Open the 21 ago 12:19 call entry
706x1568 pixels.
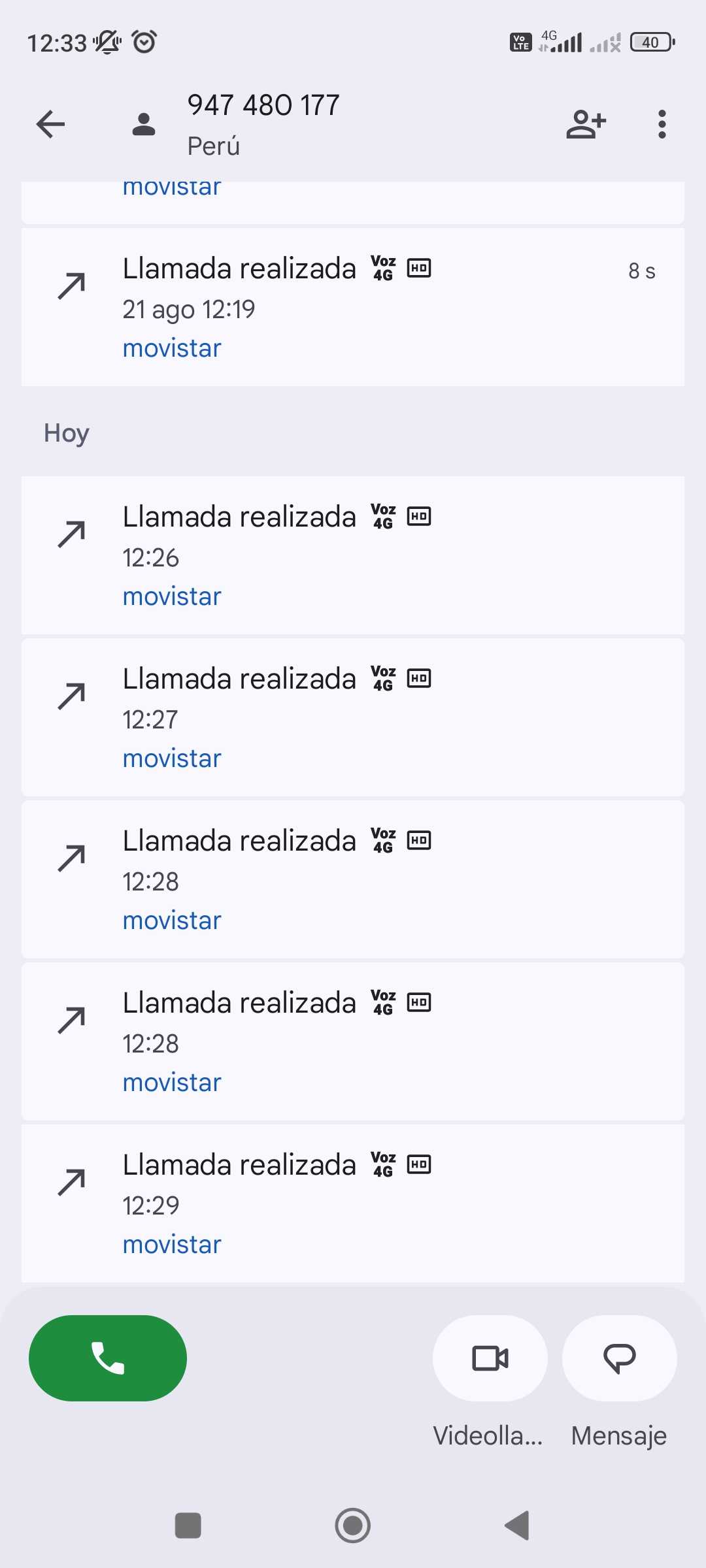pos(353,307)
